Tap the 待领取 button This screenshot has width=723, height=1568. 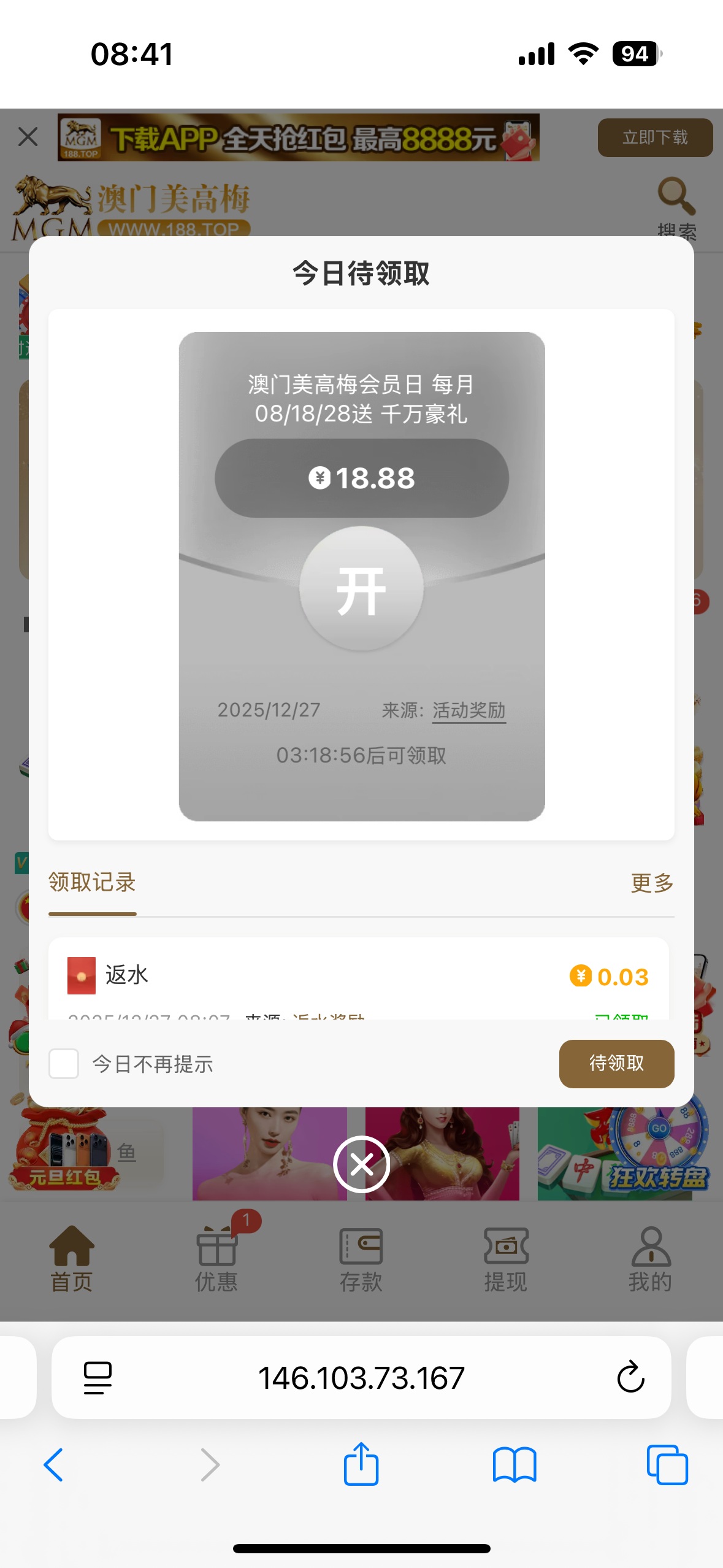(x=616, y=1064)
